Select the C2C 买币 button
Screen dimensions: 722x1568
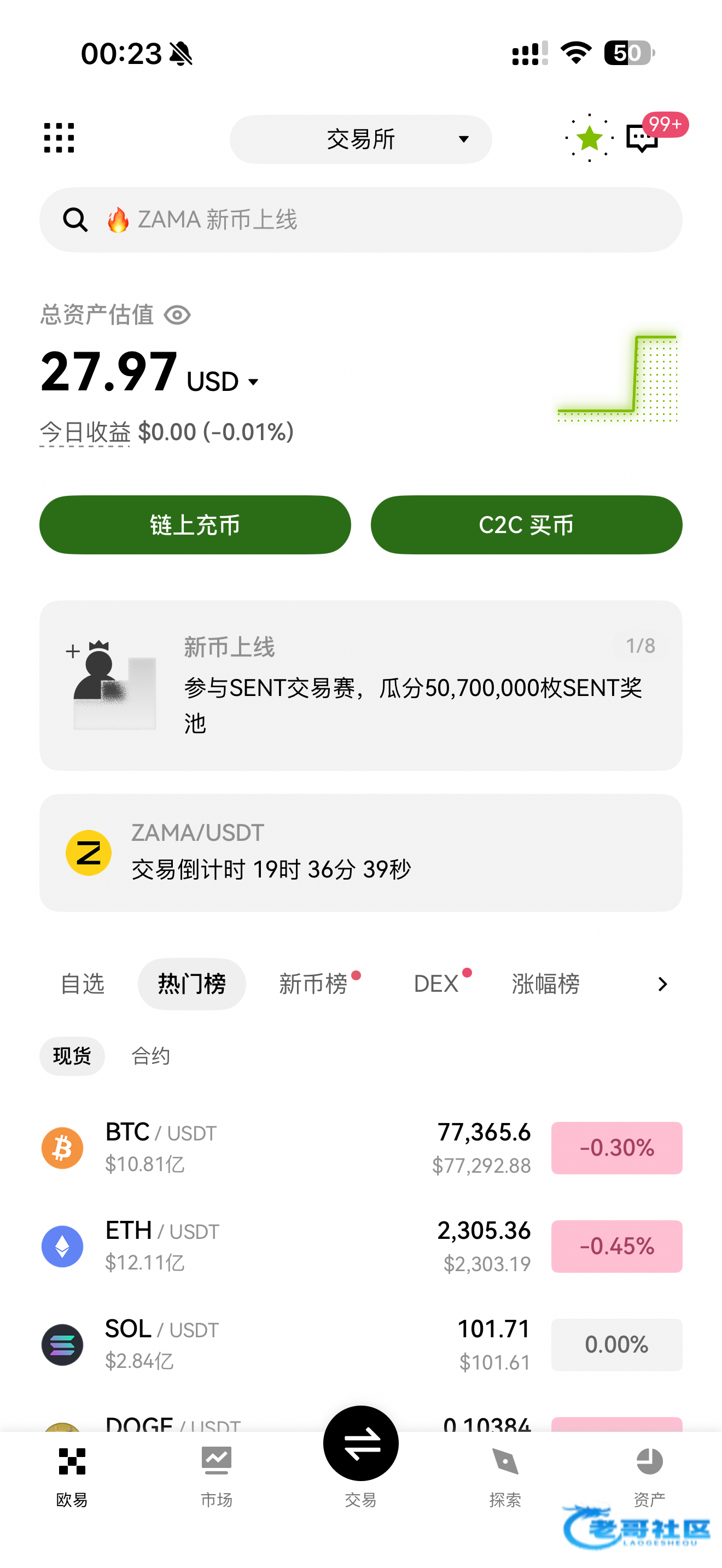tap(526, 525)
